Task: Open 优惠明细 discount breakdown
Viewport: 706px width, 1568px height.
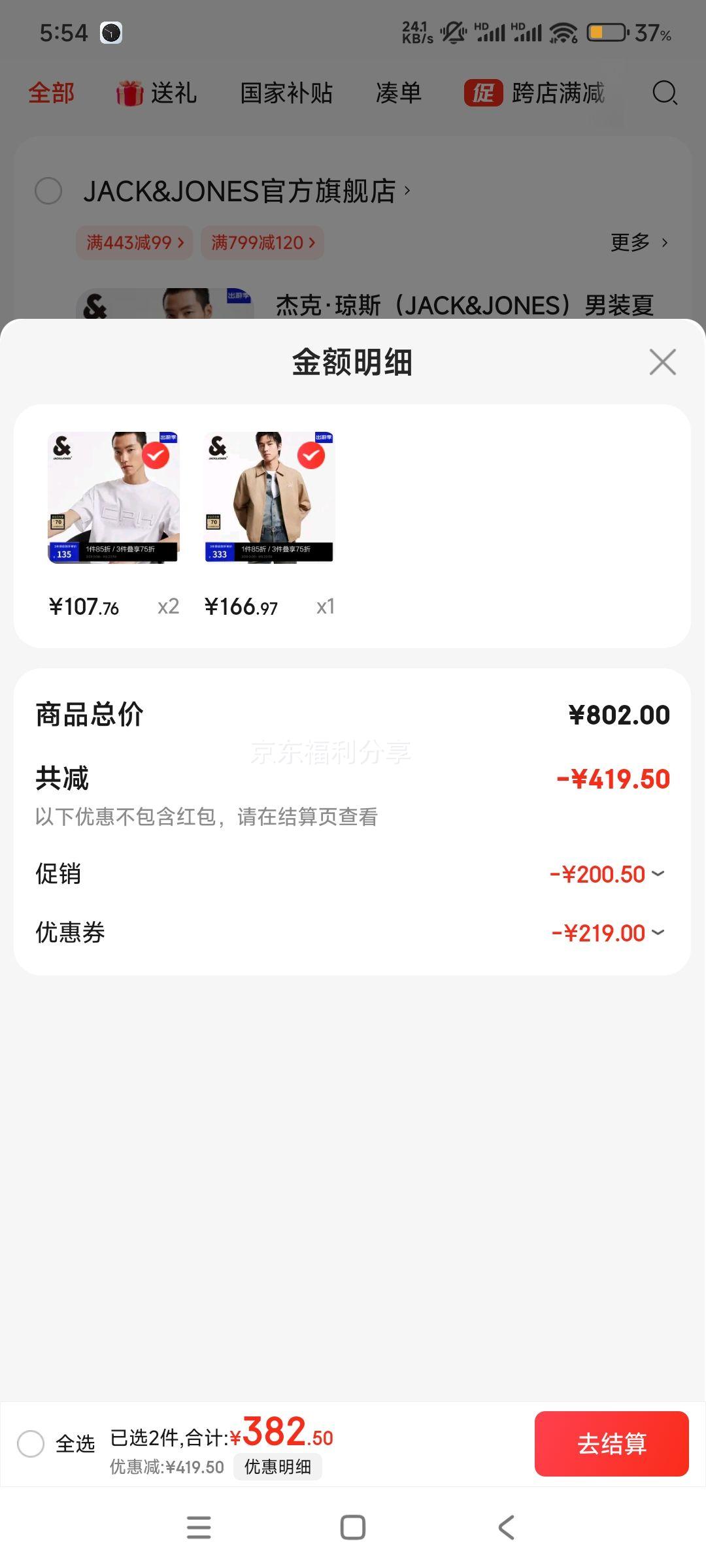Action: coord(277,1467)
